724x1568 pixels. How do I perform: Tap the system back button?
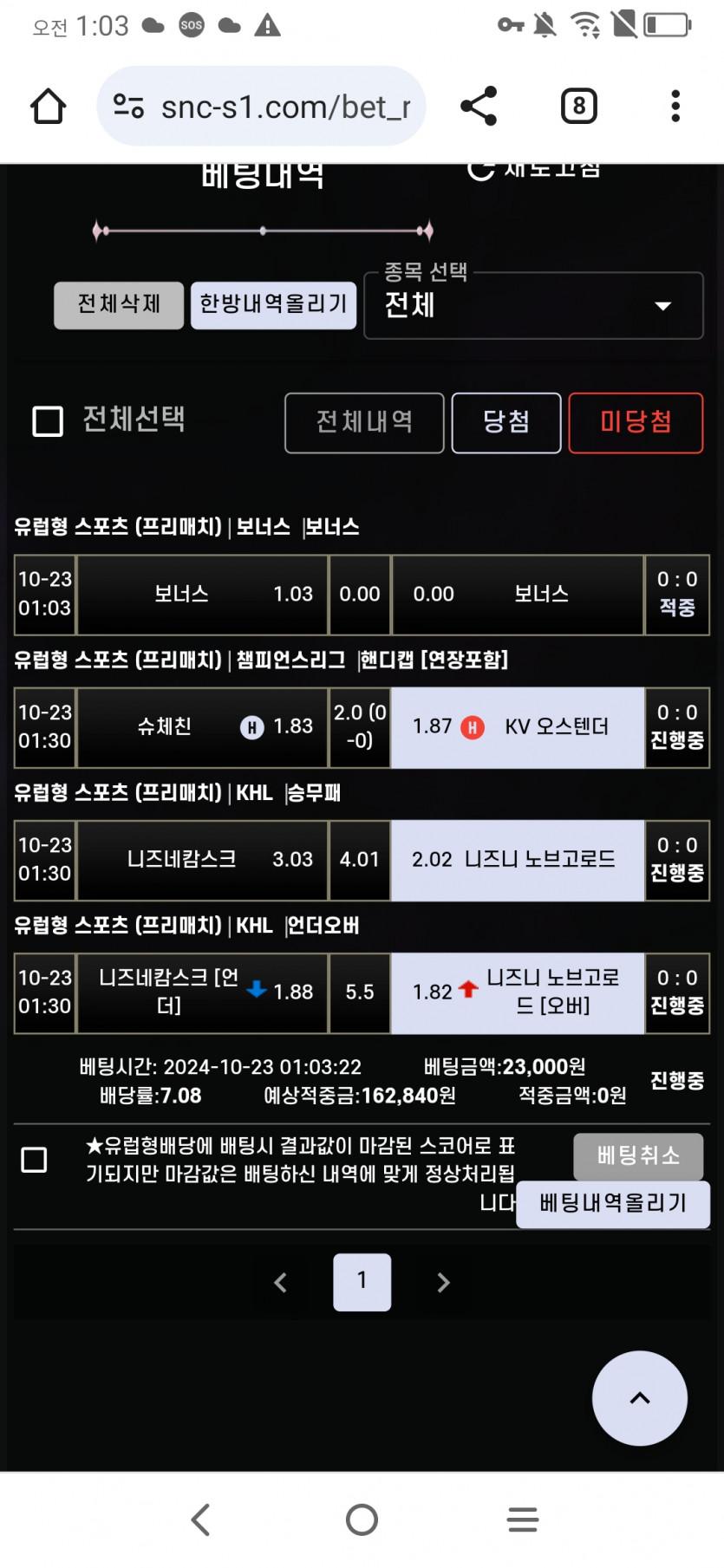tap(201, 1519)
